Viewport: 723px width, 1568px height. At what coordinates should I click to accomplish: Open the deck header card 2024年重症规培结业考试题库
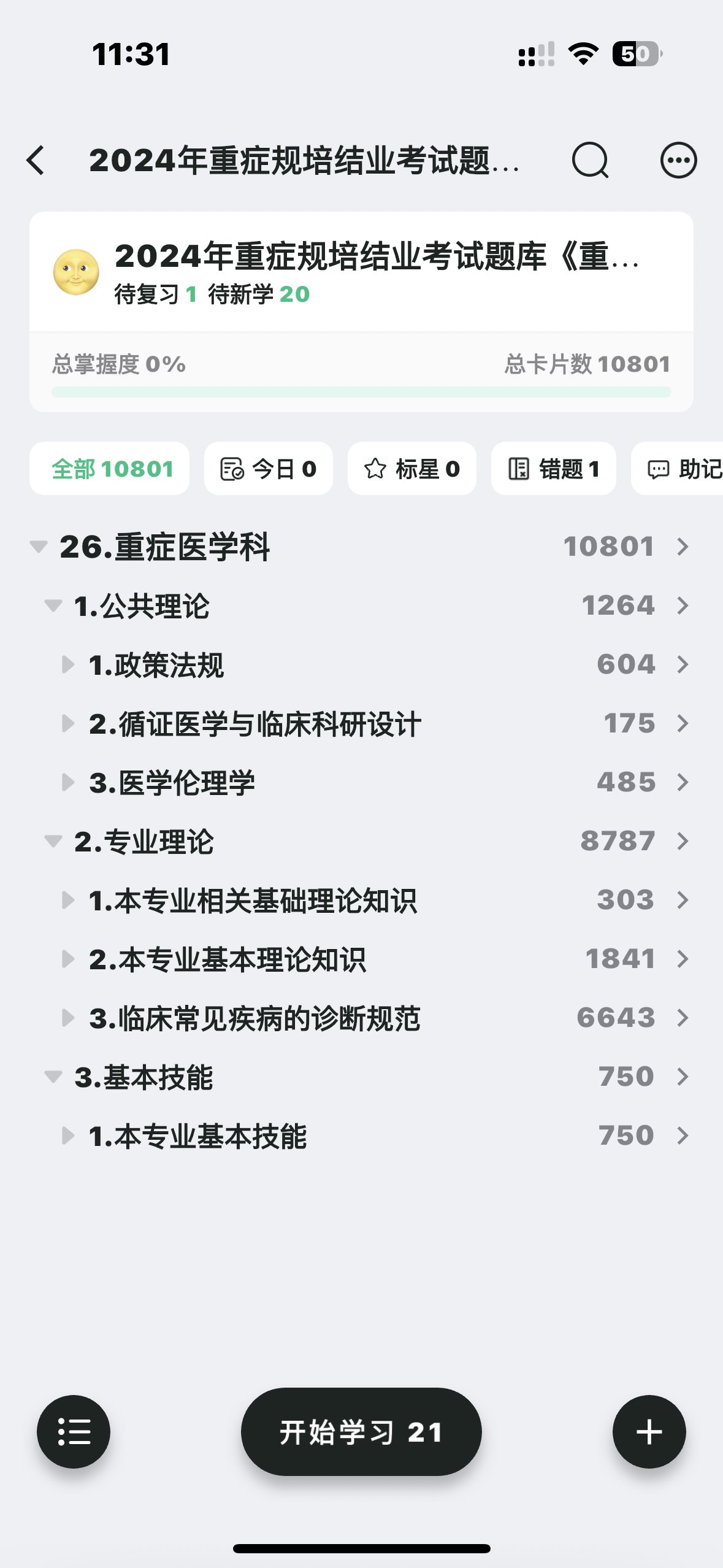[362, 272]
